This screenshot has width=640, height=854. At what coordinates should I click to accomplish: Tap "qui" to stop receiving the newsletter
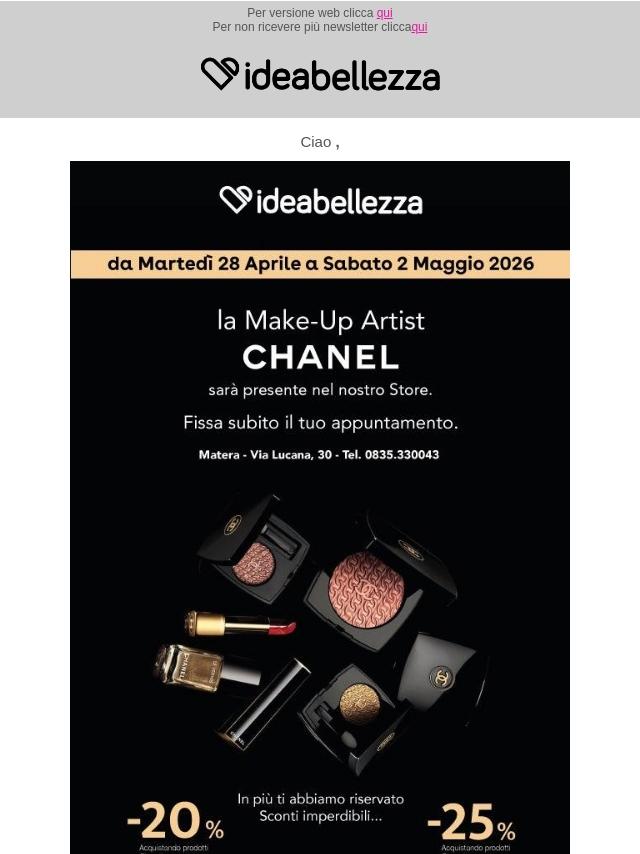[419, 27]
